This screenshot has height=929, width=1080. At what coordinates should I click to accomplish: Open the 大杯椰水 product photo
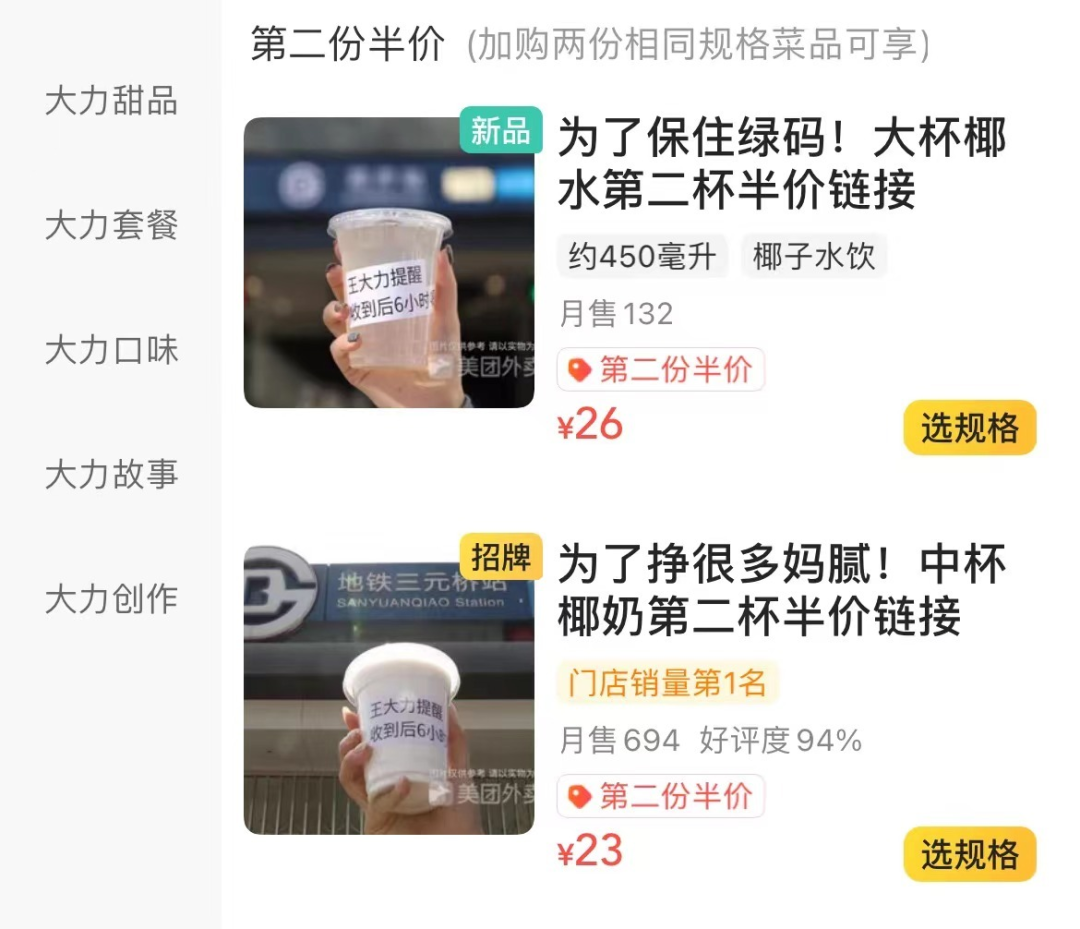pos(389,263)
